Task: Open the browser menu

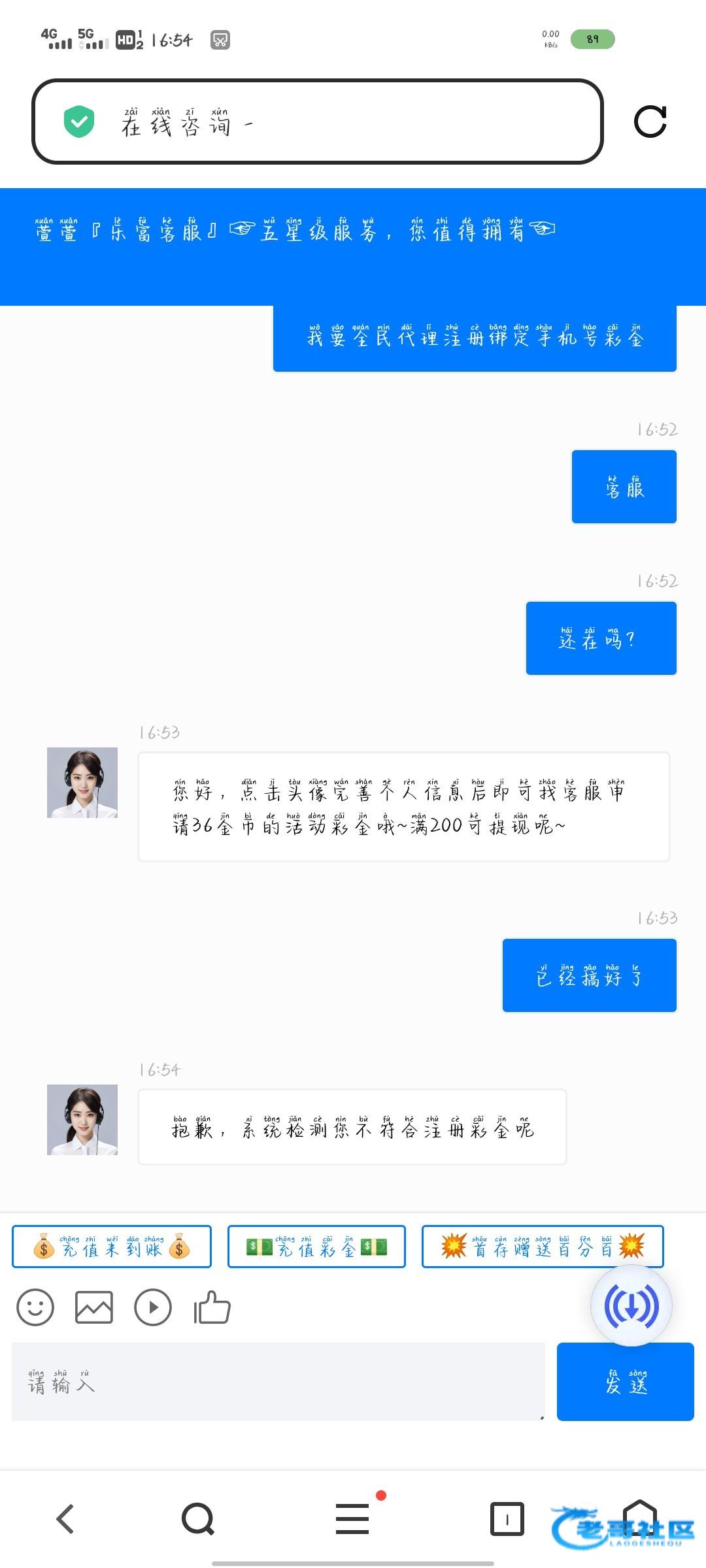Action: click(x=353, y=1518)
